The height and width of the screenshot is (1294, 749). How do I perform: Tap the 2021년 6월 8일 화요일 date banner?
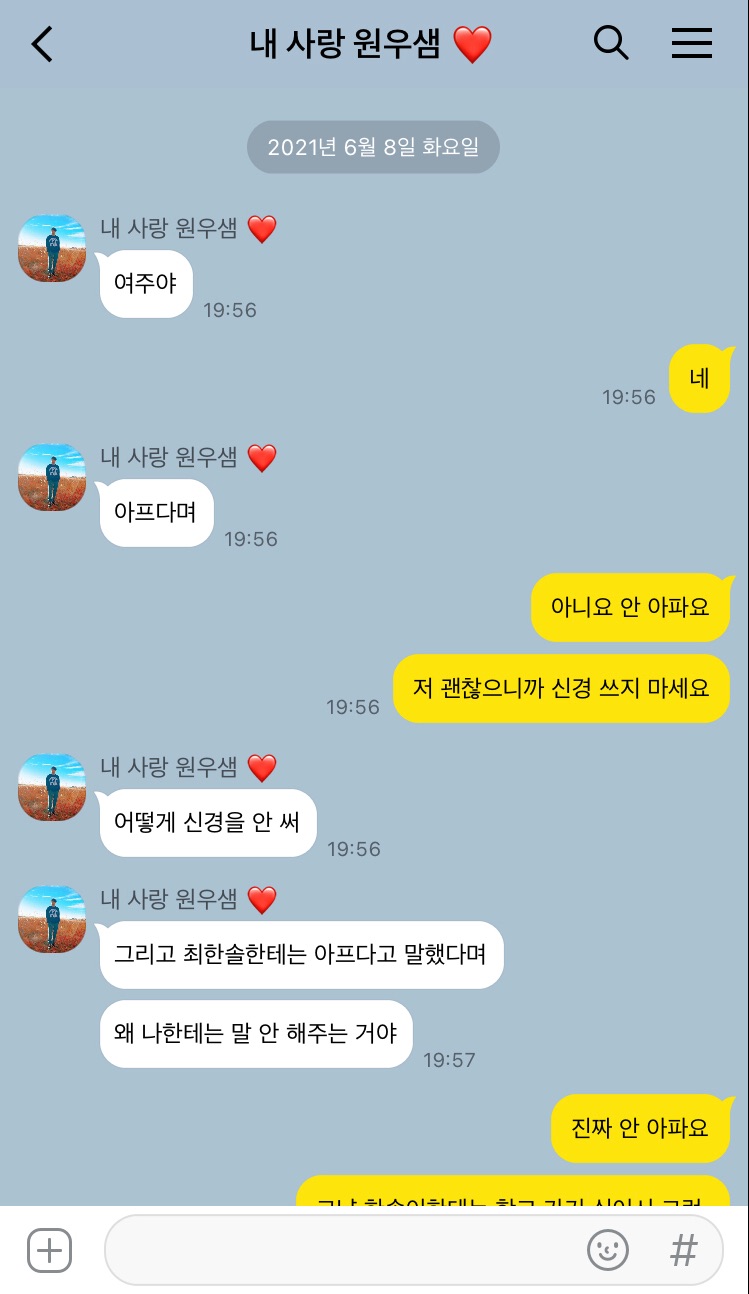pos(373,147)
